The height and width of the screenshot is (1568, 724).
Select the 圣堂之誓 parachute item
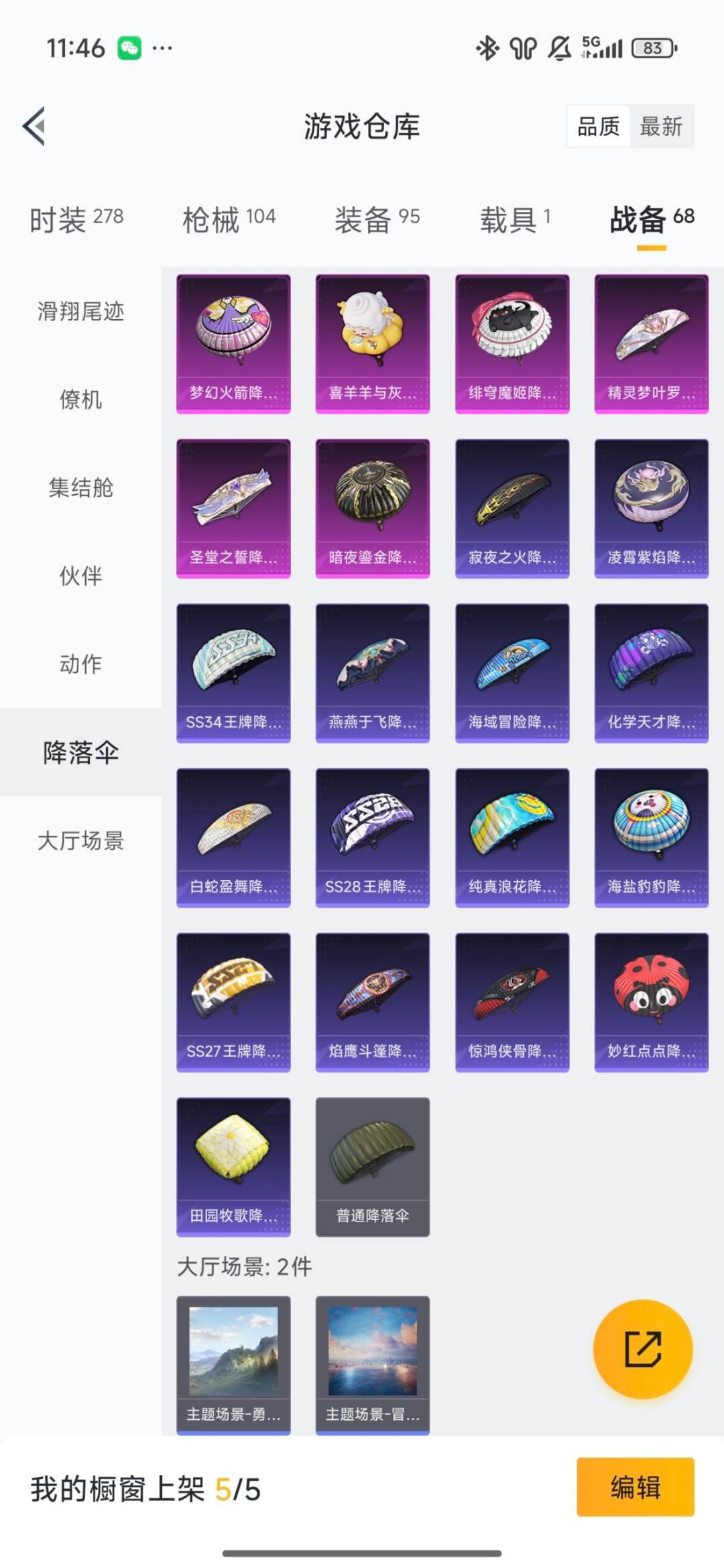click(x=233, y=507)
